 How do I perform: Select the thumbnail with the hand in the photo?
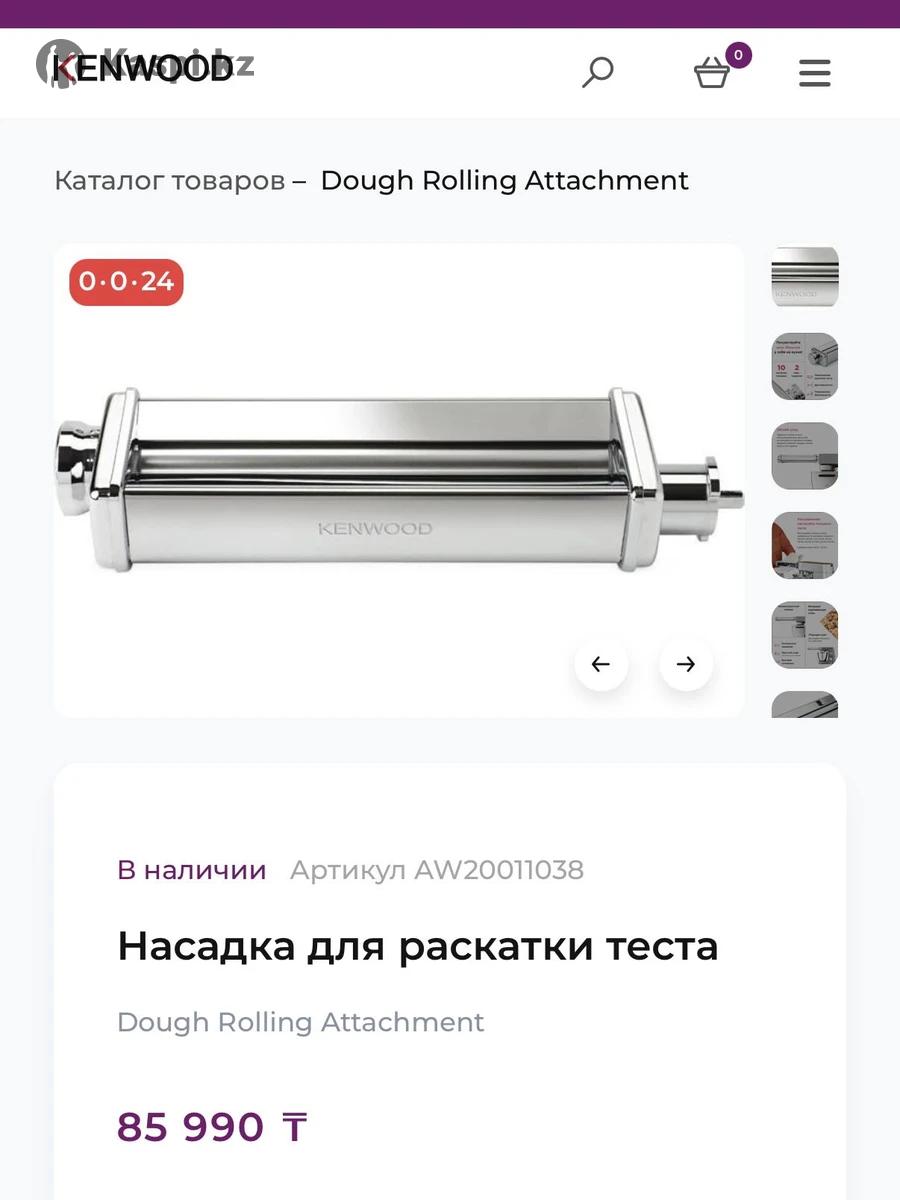coord(805,546)
